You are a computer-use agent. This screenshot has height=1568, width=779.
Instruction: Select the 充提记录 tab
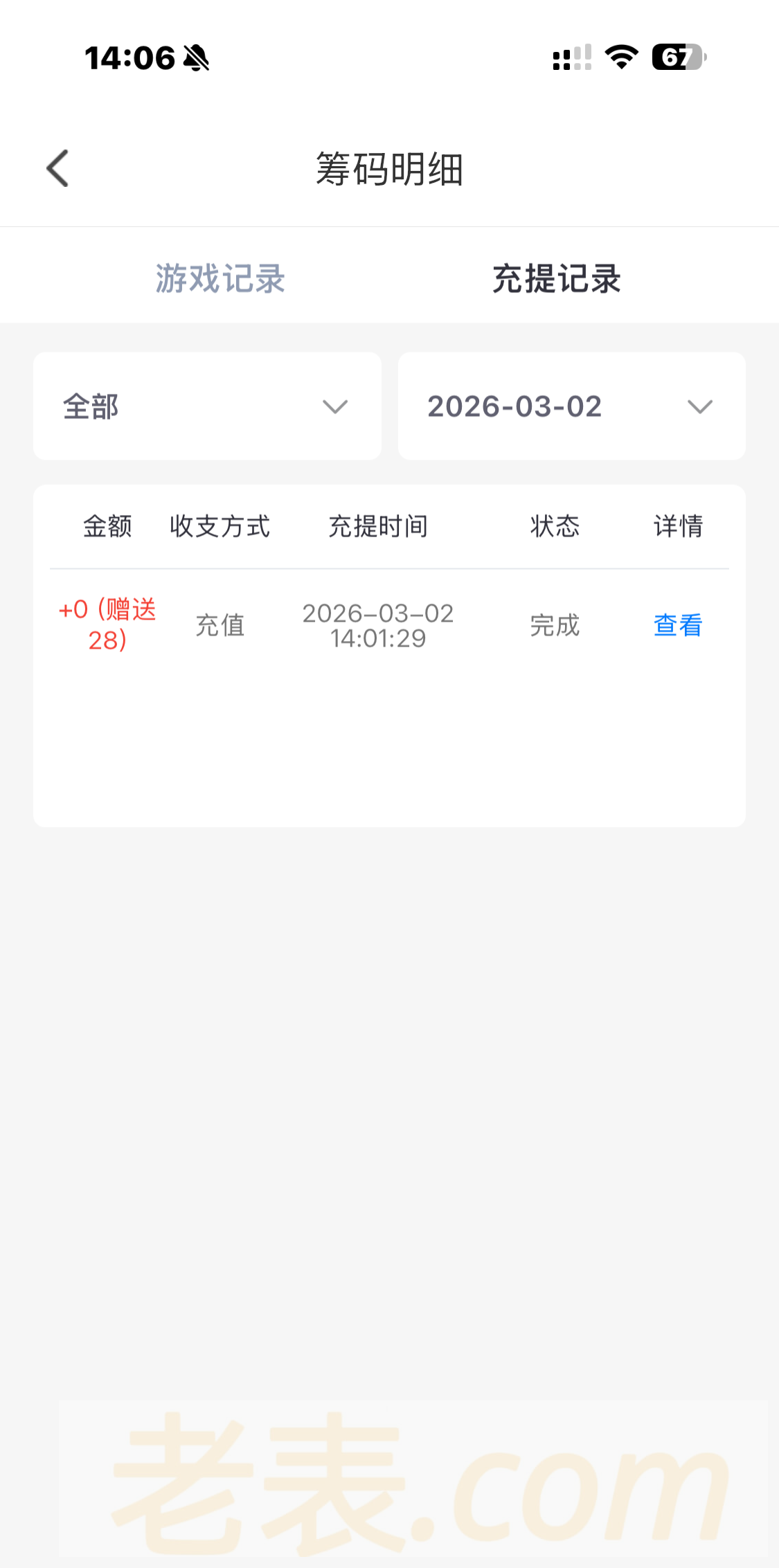pos(556,278)
